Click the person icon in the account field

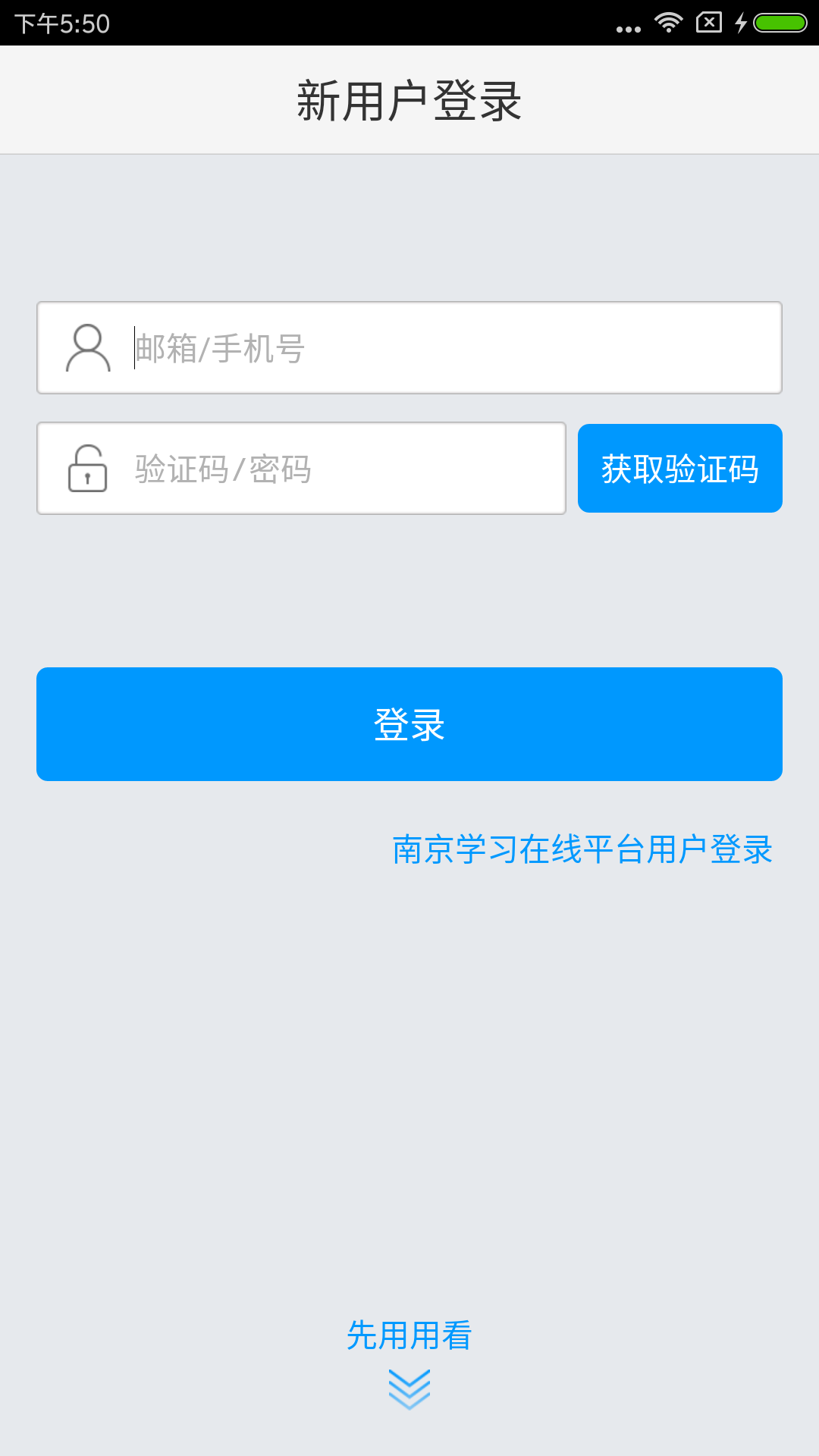[87, 348]
